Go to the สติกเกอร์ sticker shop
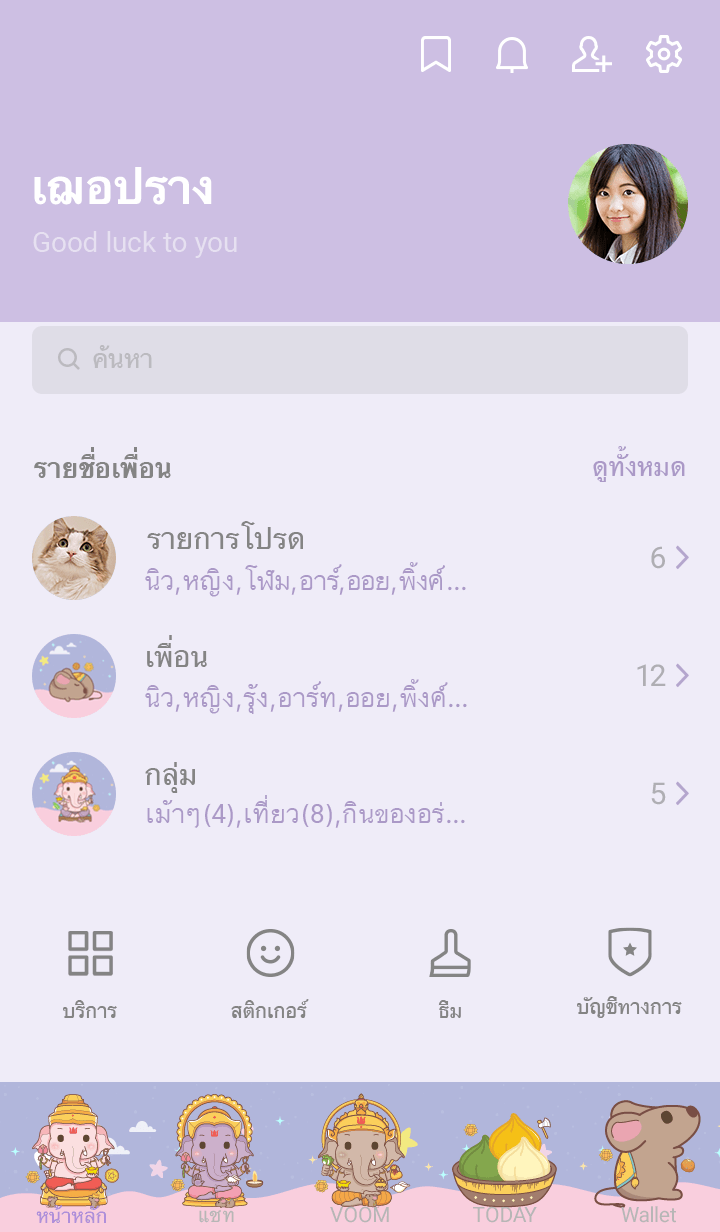This screenshot has width=720, height=1232. [270, 972]
